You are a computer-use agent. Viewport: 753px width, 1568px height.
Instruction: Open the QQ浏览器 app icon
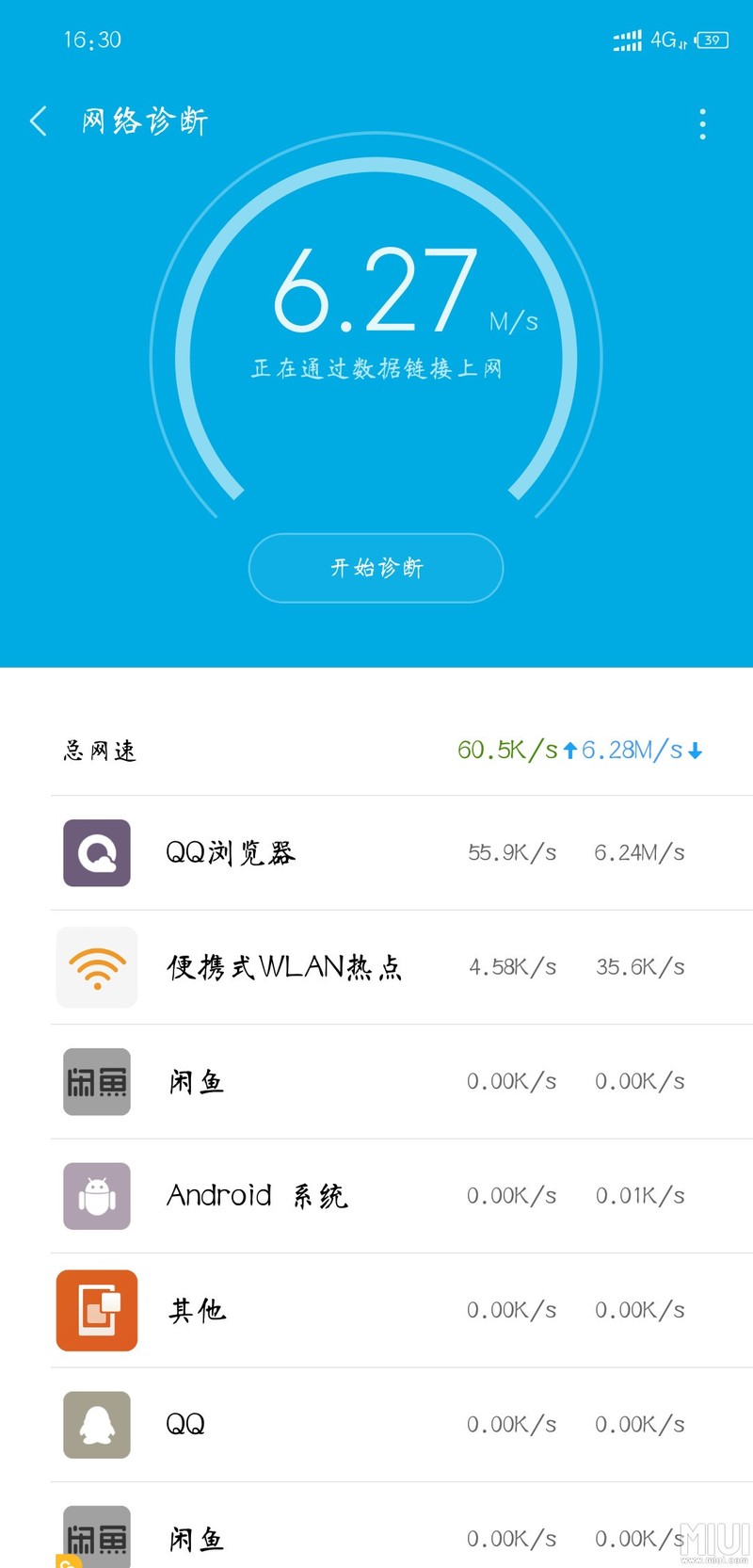click(x=96, y=852)
